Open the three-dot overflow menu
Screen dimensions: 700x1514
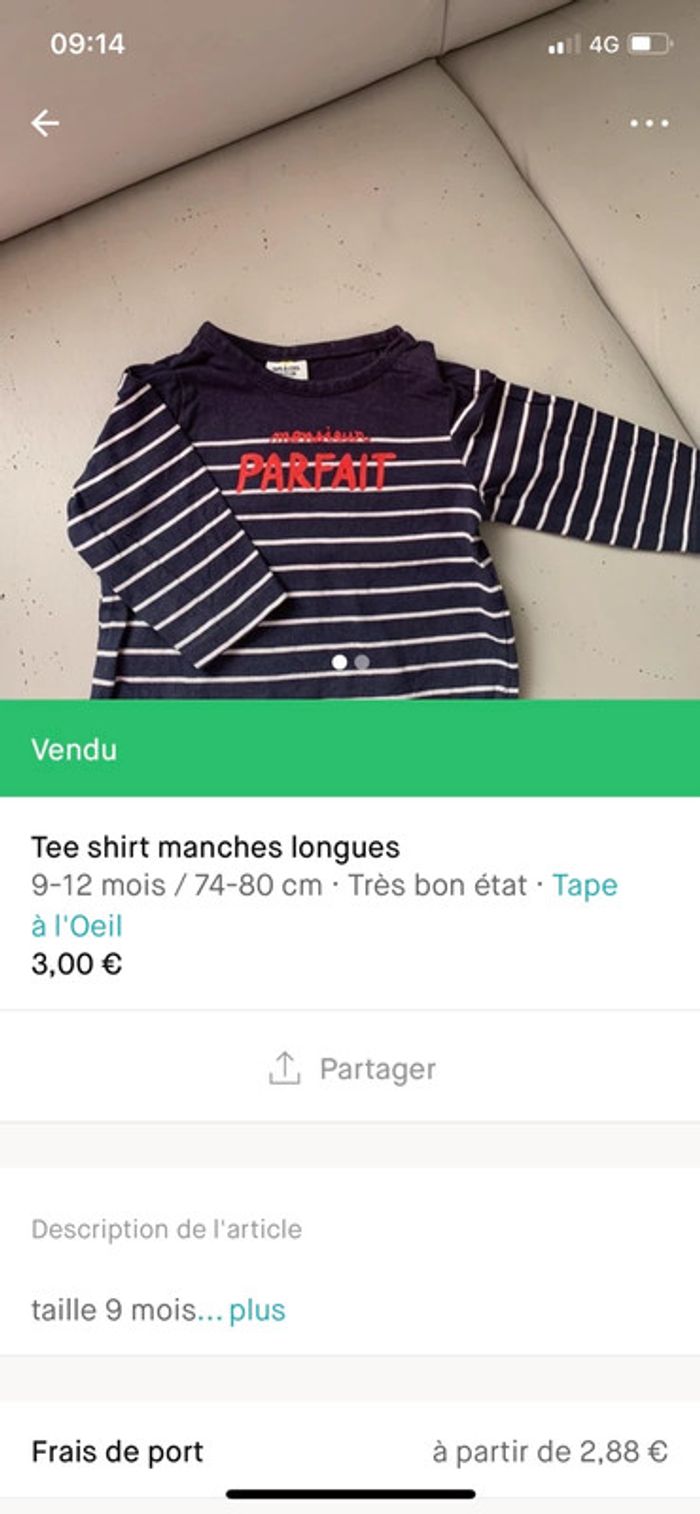coord(649,123)
